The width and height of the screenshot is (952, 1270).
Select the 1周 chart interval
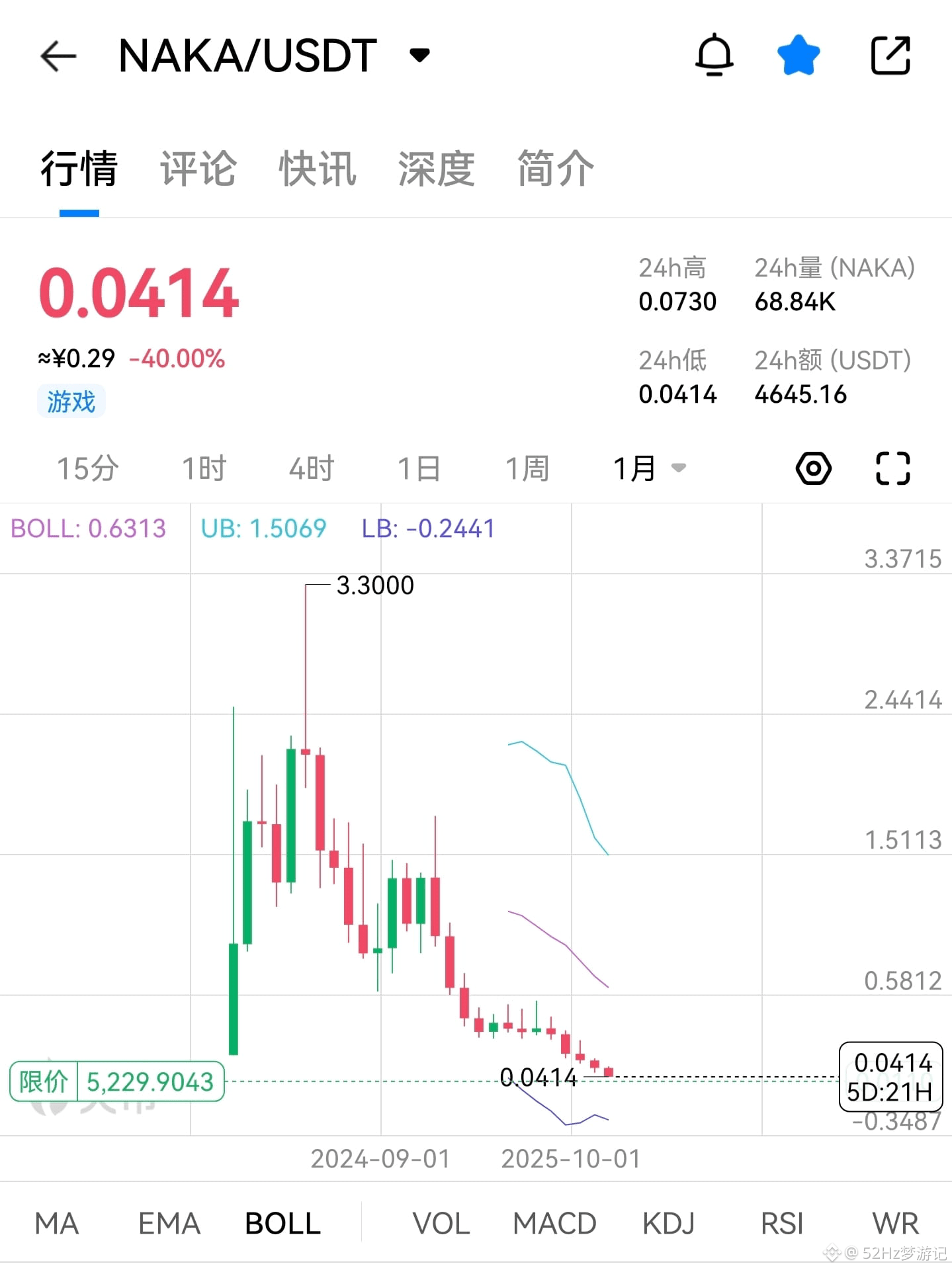(527, 468)
